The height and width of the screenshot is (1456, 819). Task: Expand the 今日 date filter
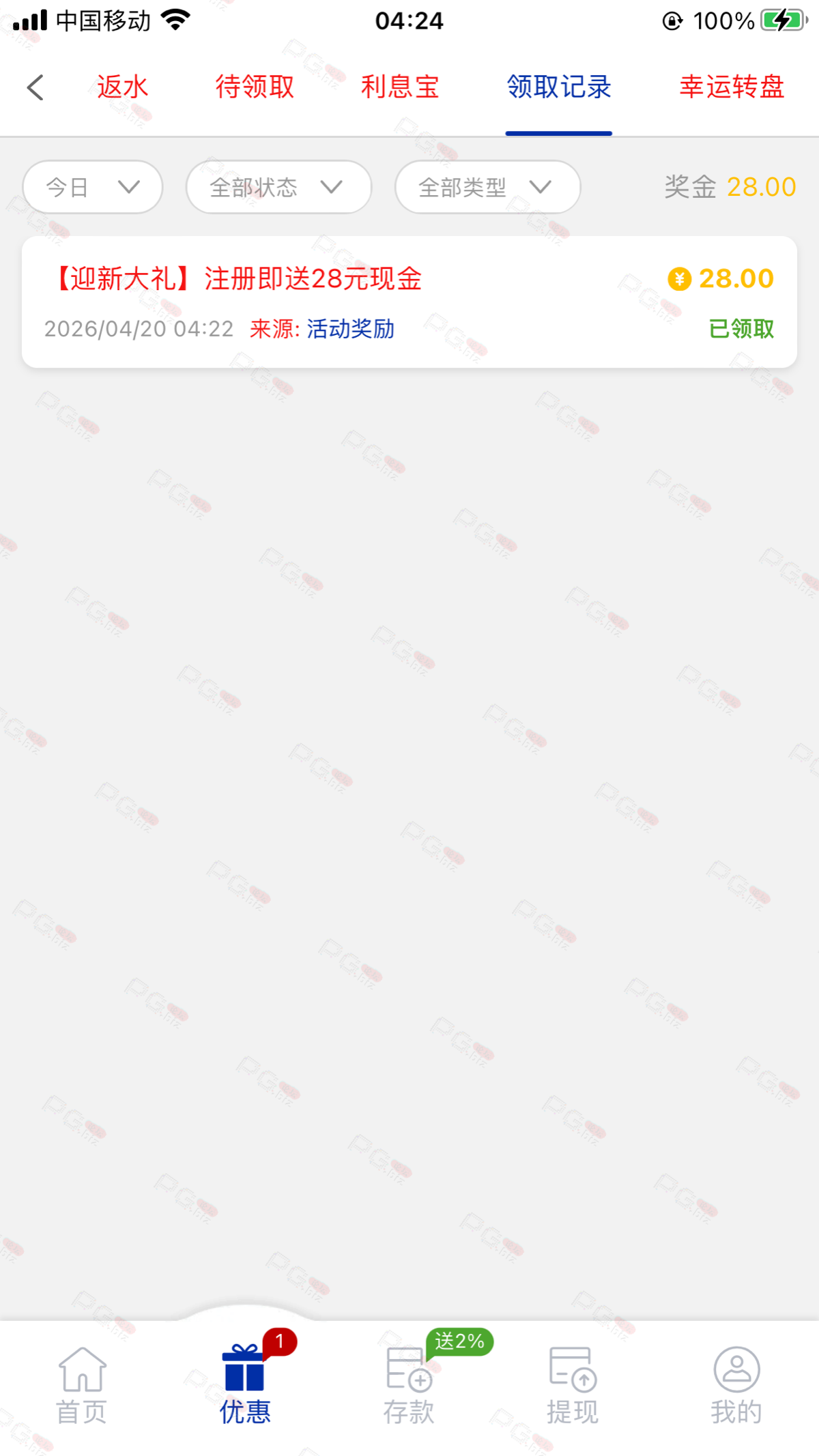(93, 187)
